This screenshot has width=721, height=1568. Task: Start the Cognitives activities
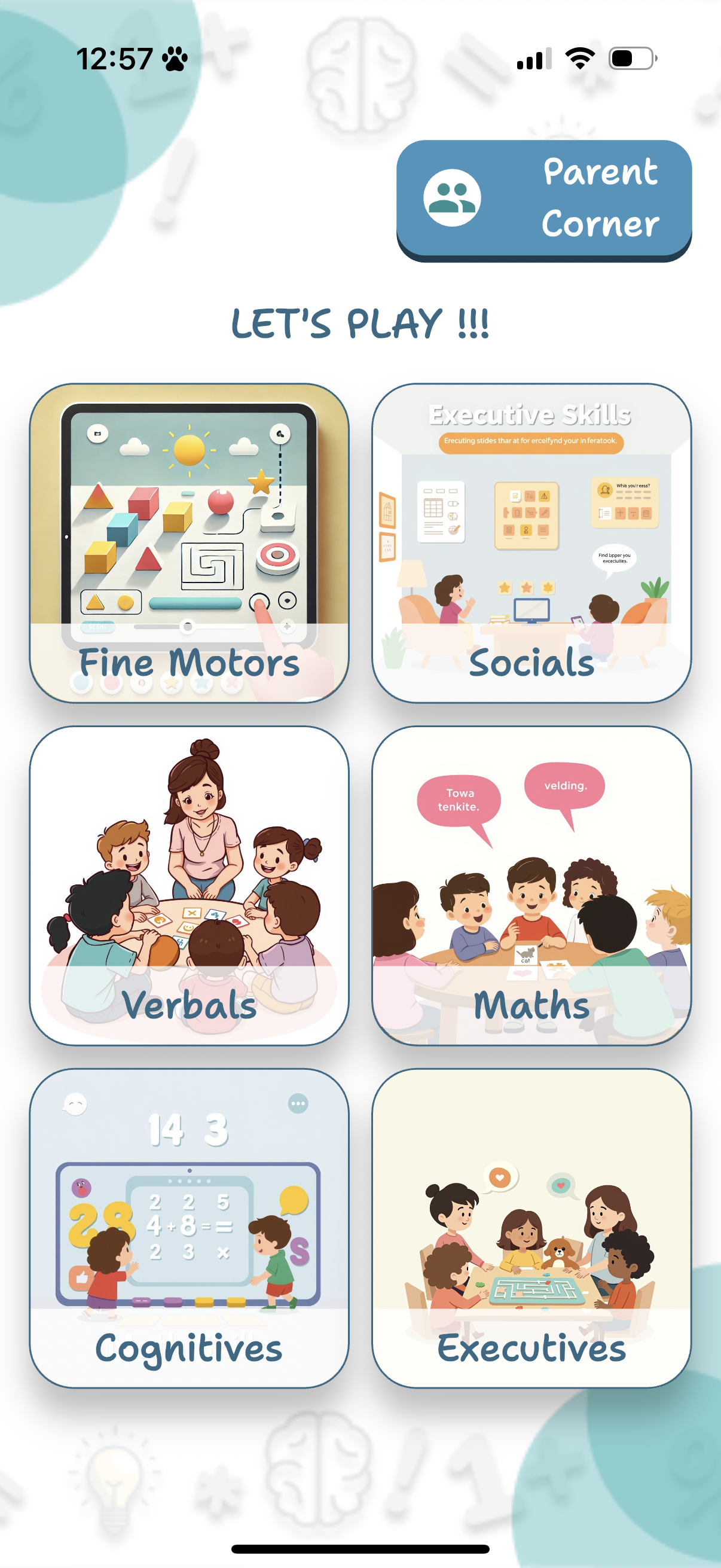[190, 1227]
